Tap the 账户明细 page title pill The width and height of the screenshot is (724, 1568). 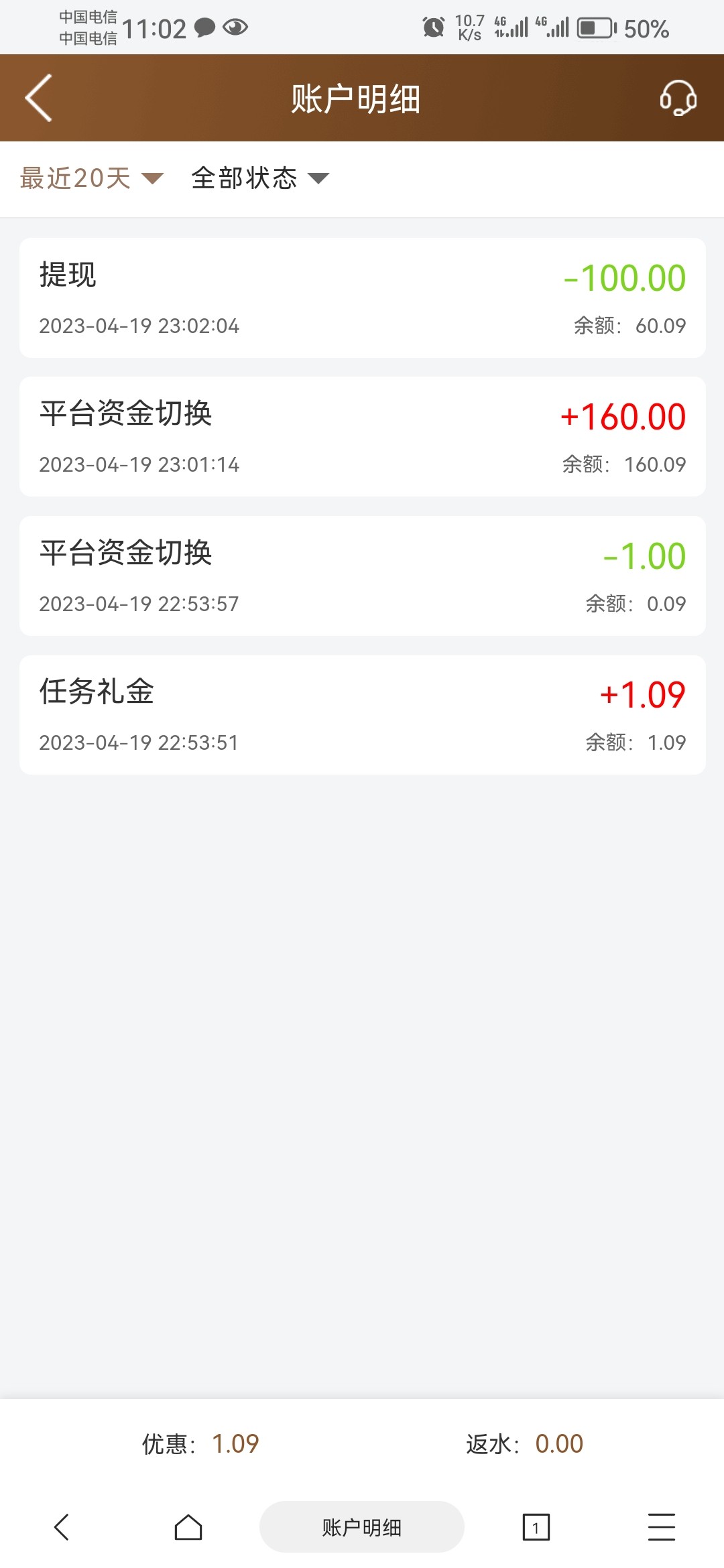[361, 1527]
